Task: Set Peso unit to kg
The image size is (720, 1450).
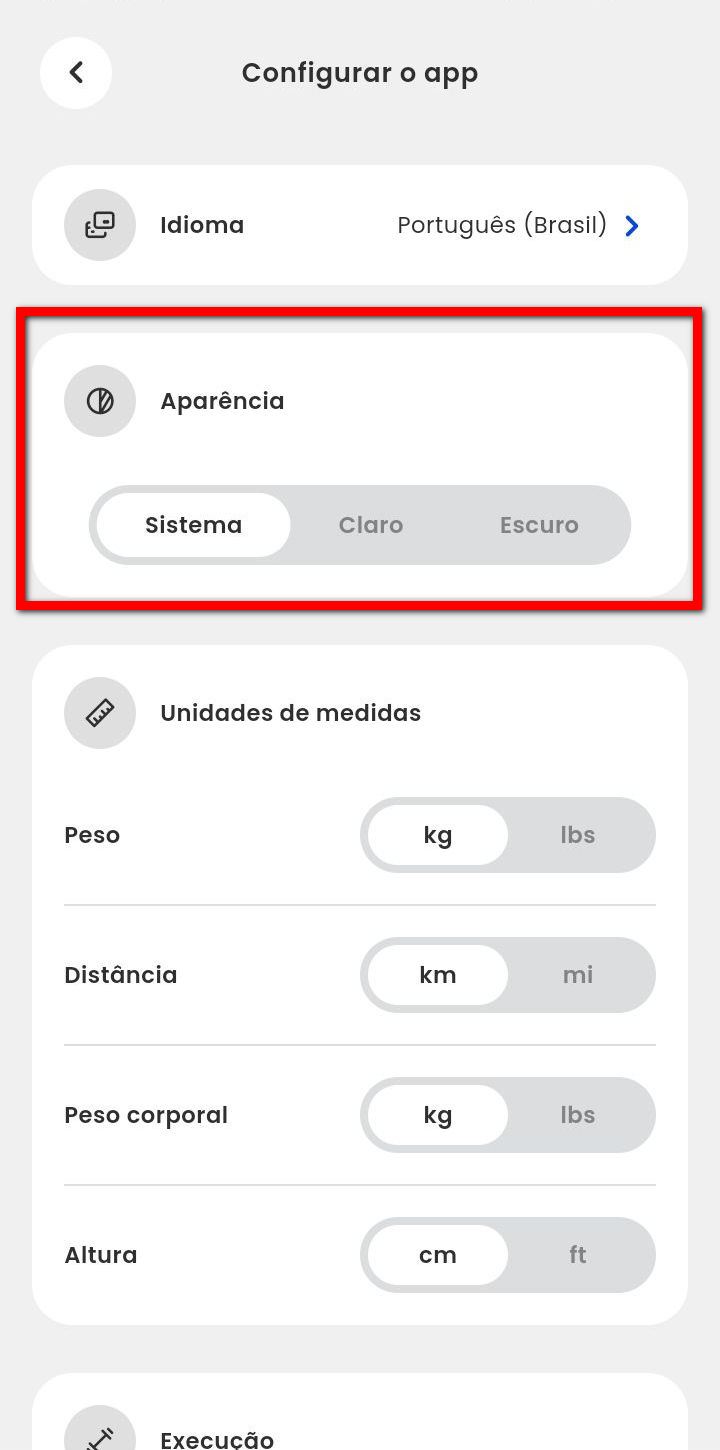Action: [x=438, y=835]
